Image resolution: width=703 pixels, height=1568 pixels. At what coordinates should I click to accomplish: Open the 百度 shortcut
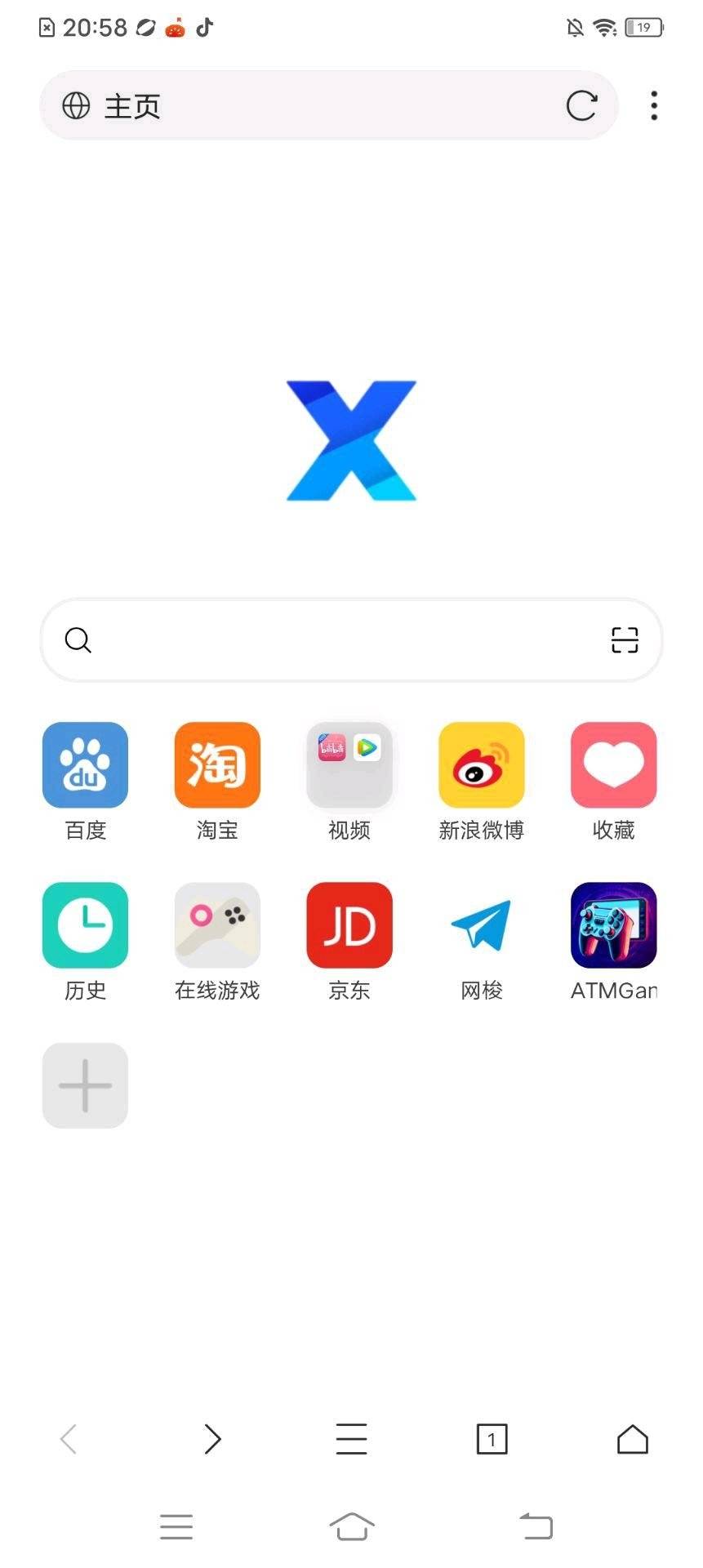click(x=86, y=765)
